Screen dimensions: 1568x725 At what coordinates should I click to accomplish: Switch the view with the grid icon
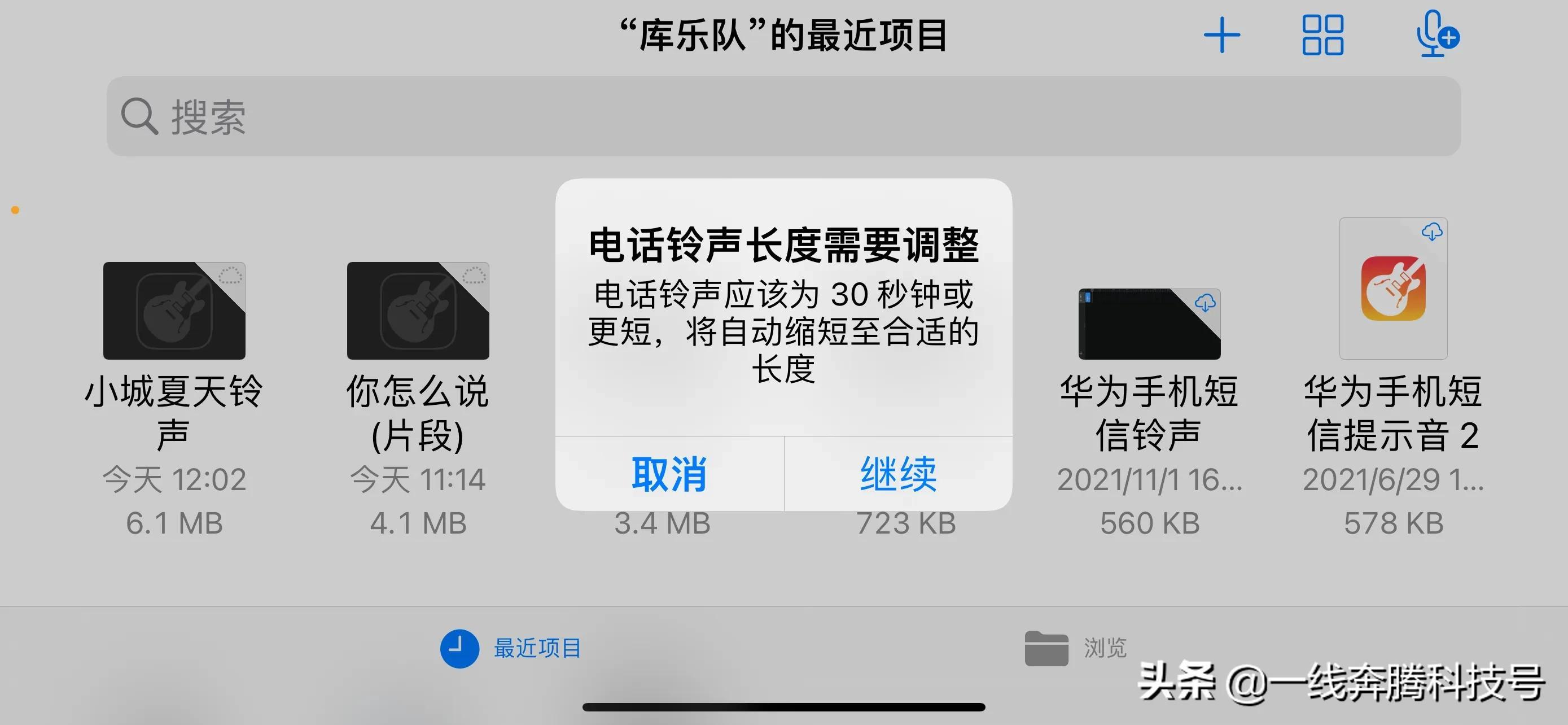tap(1322, 36)
